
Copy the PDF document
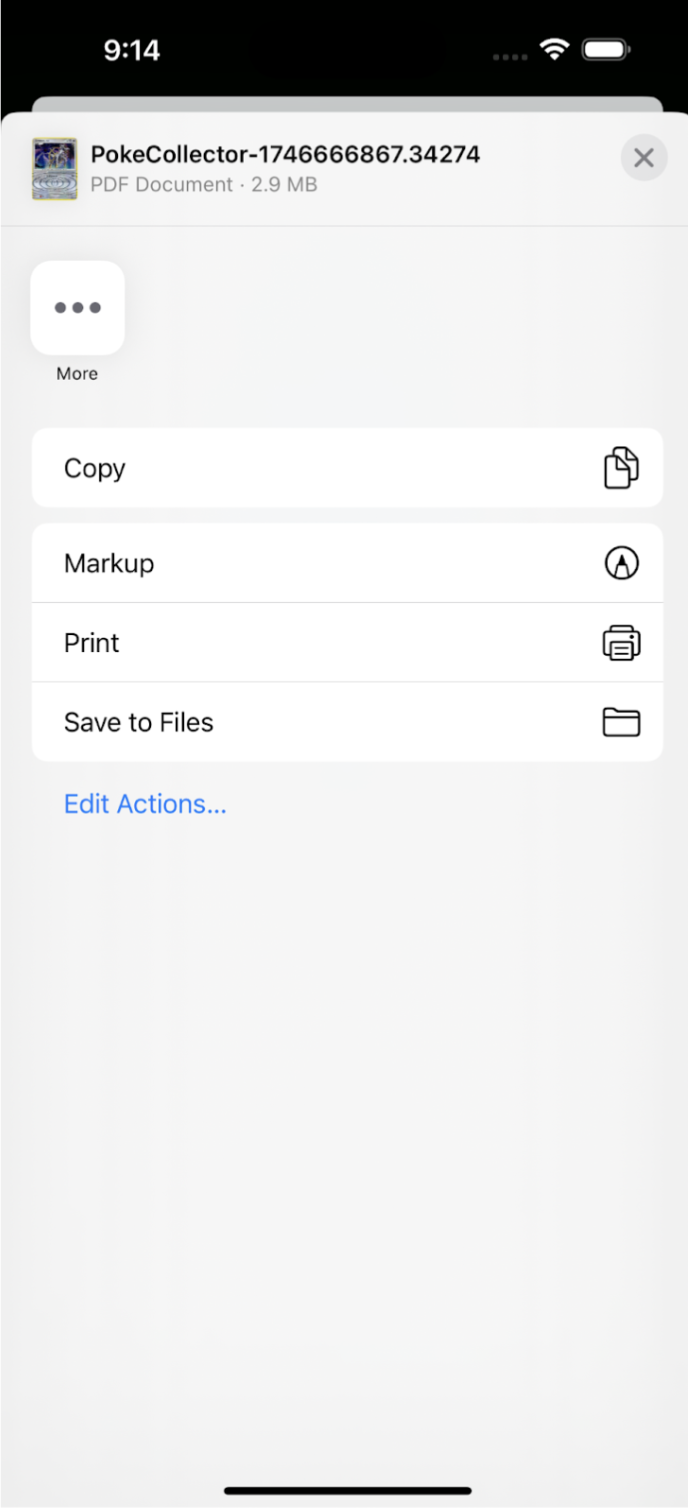347,468
